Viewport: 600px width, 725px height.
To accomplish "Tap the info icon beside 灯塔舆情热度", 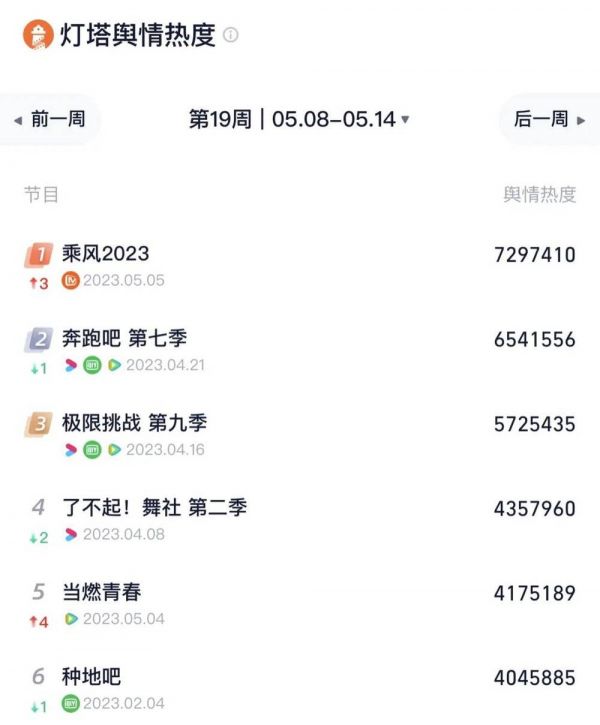I will point(231,35).
